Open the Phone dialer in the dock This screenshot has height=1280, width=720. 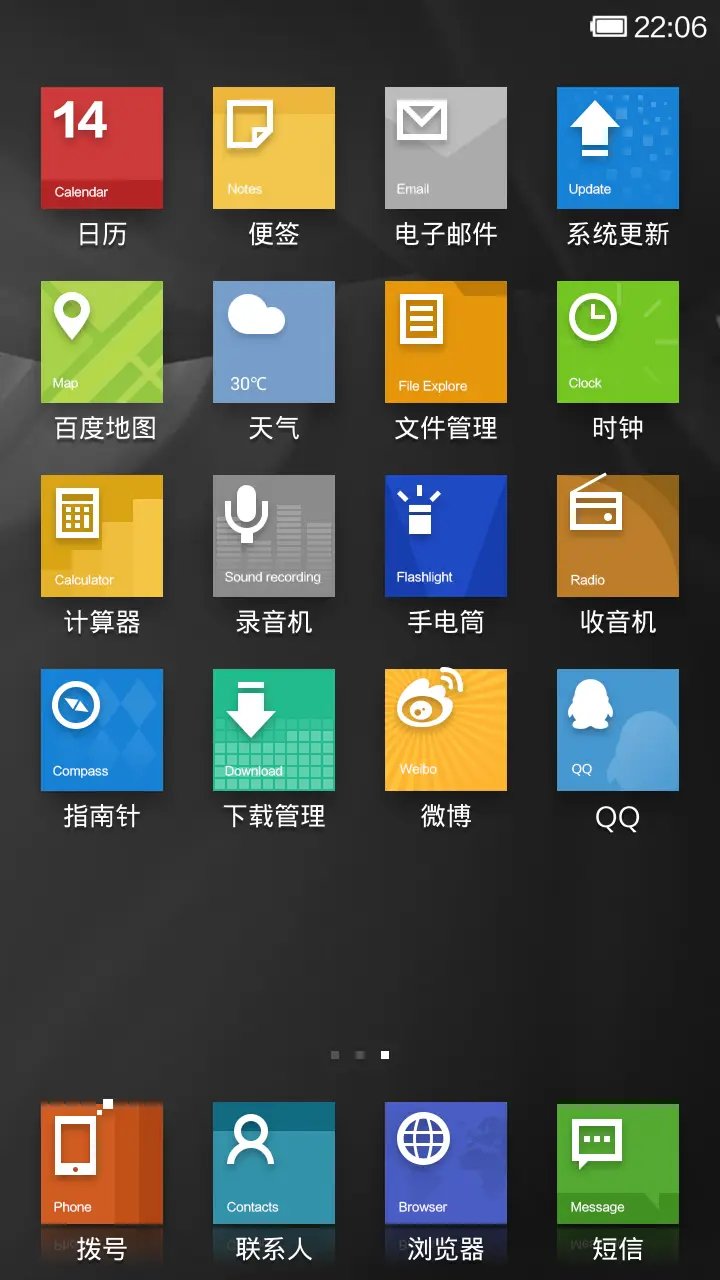pos(100,1162)
